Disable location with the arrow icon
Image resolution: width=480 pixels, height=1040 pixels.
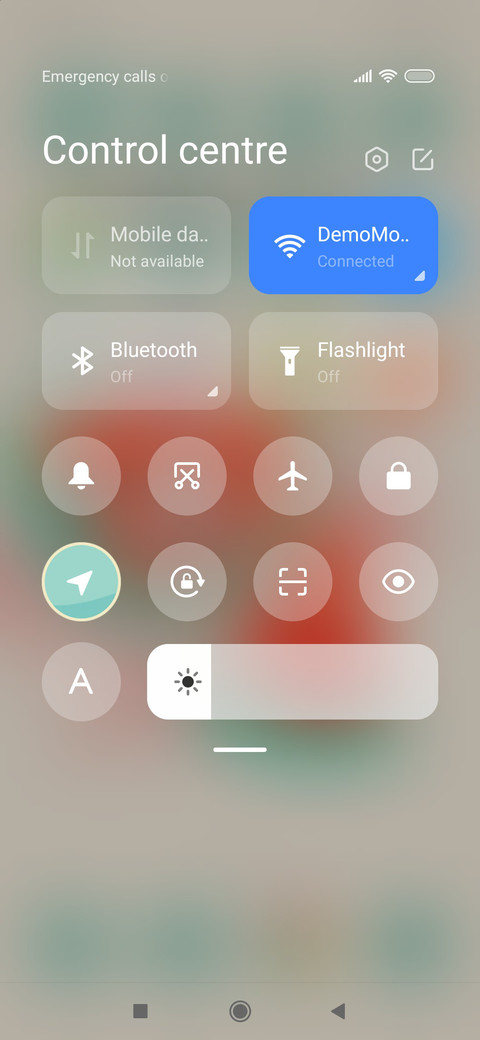click(82, 582)
